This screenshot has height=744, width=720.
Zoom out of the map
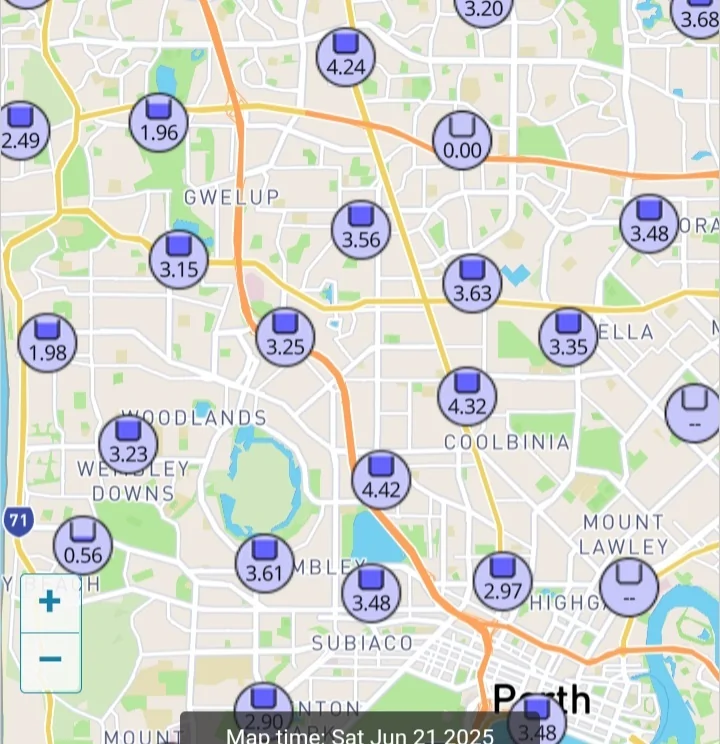50,660
